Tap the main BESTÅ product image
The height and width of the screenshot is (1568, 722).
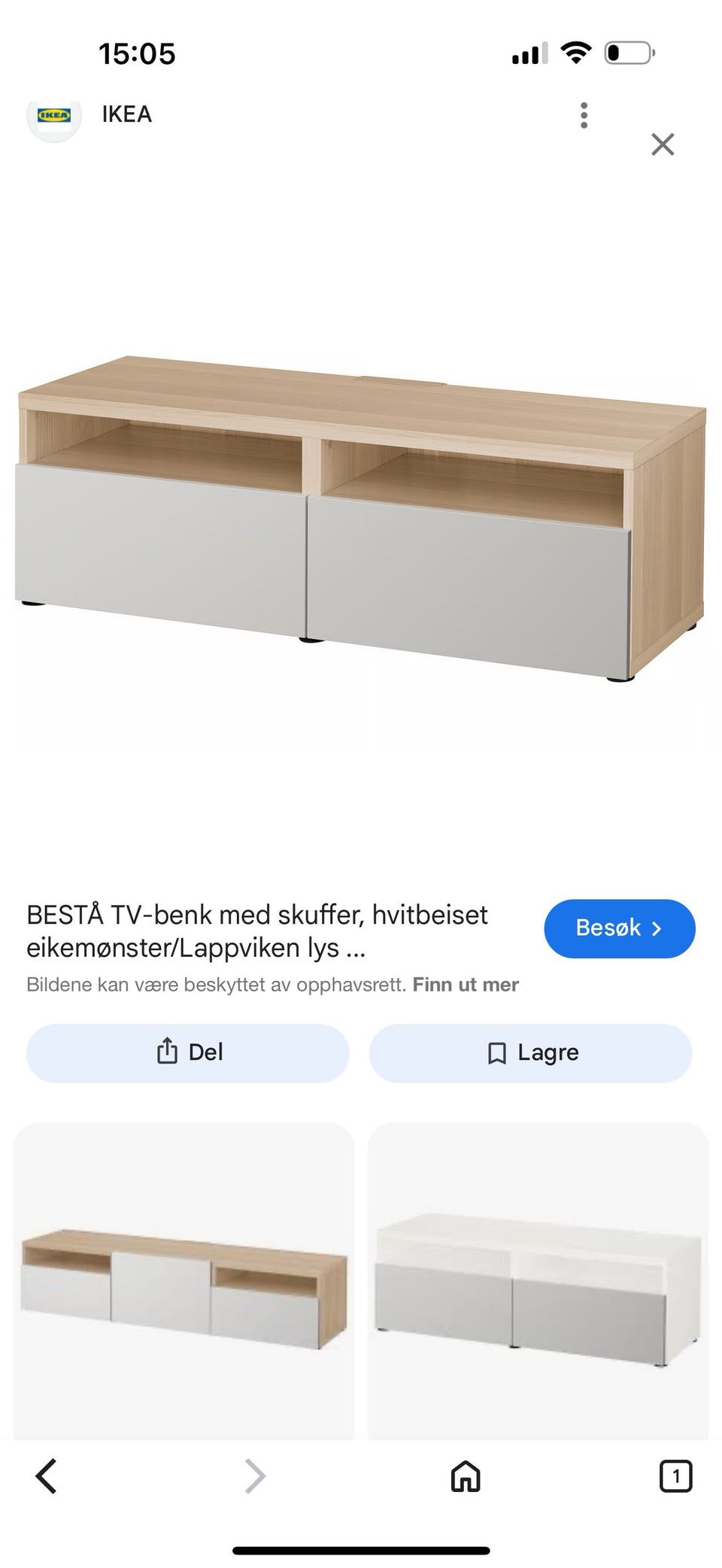tap(361, 526)
